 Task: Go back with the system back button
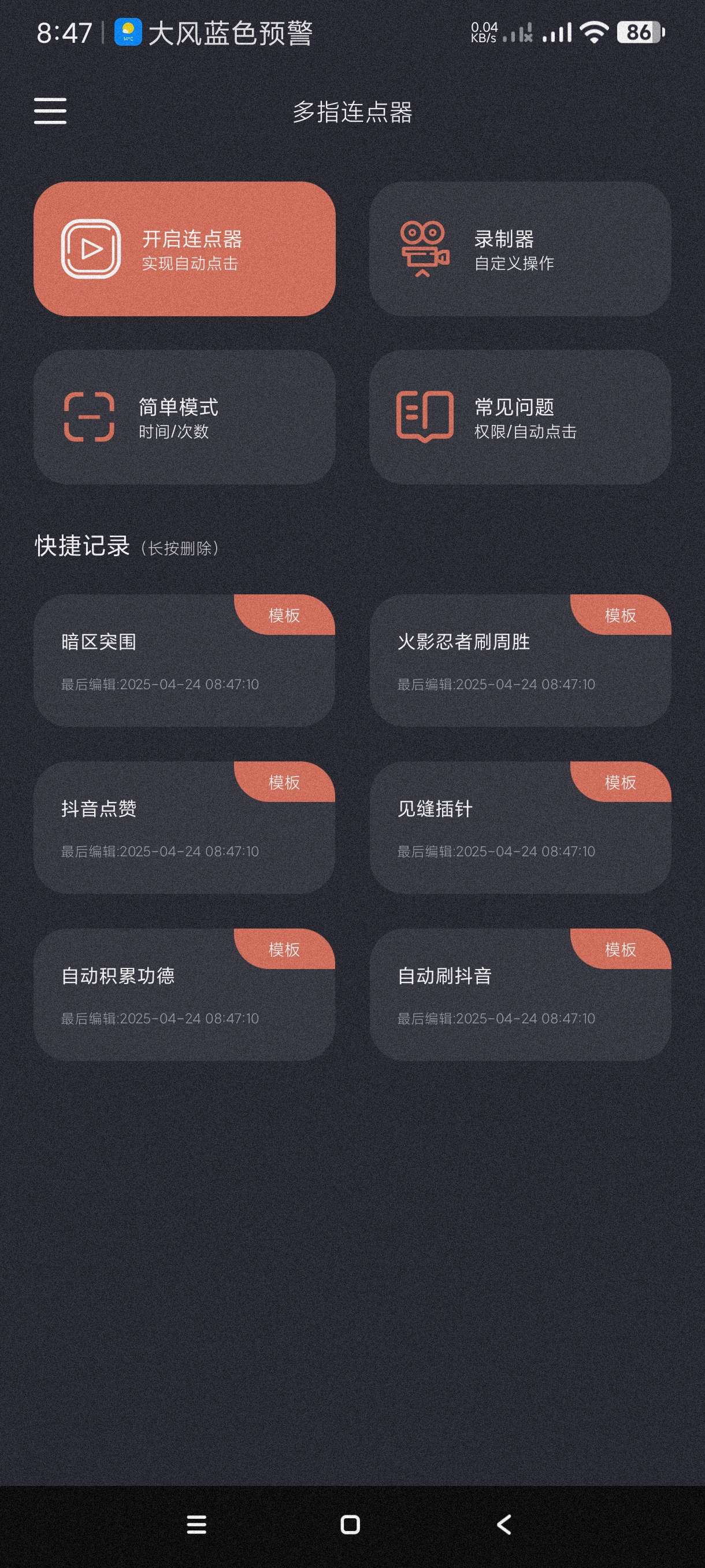[x=504, y=1524]
